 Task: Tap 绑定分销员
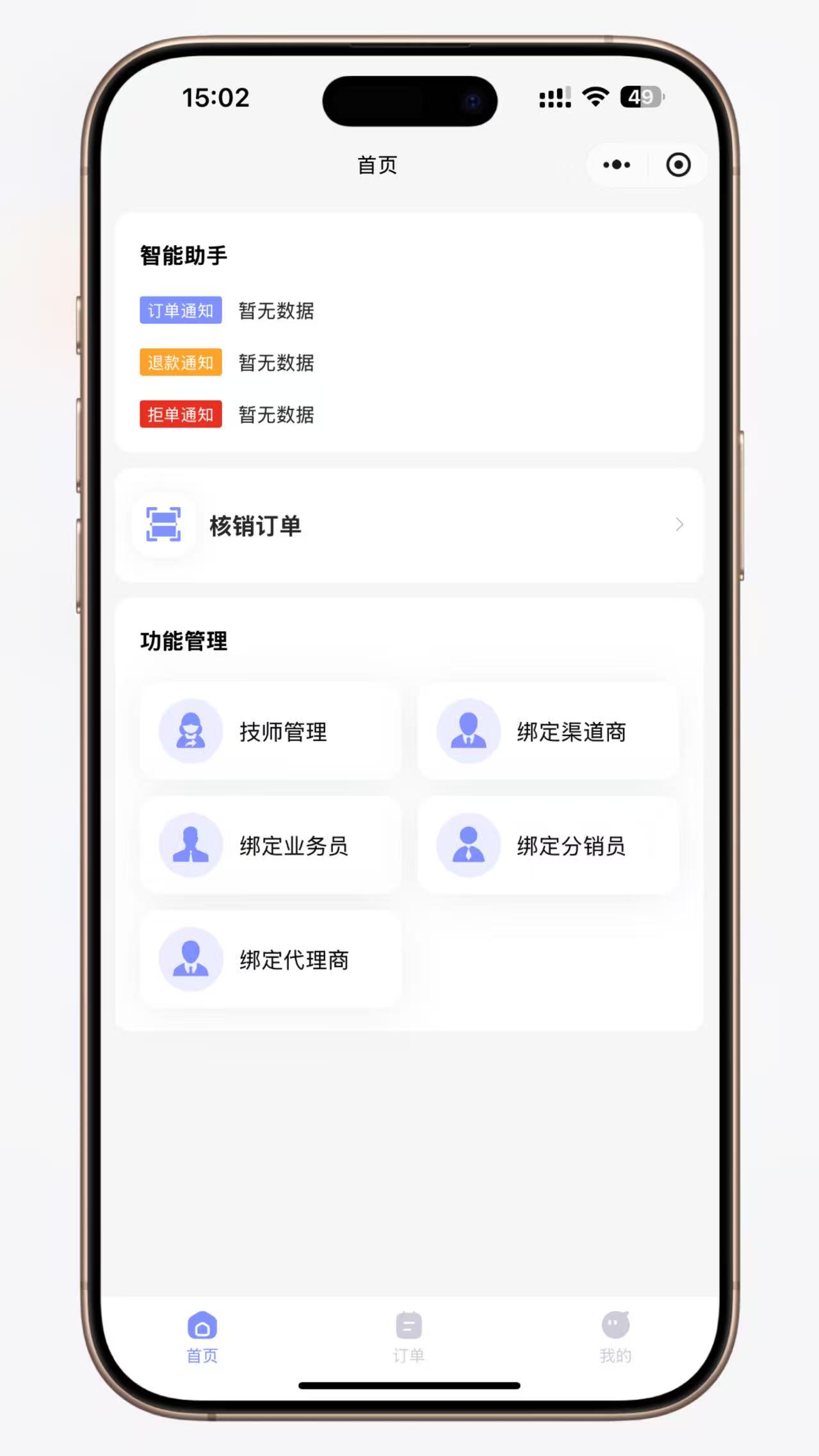tap(548, 845)
